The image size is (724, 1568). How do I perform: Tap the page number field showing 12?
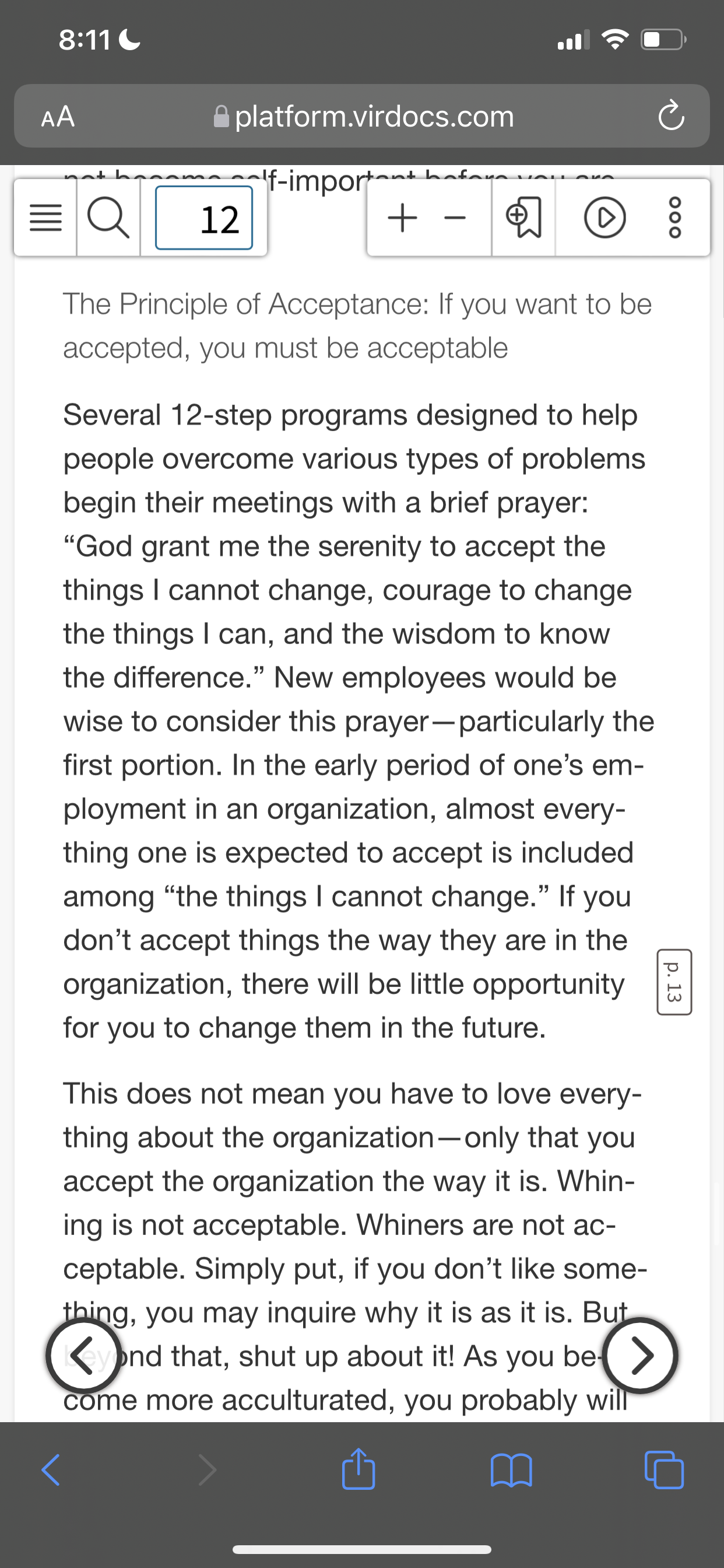pyautogui.click(x=204, y=218)
